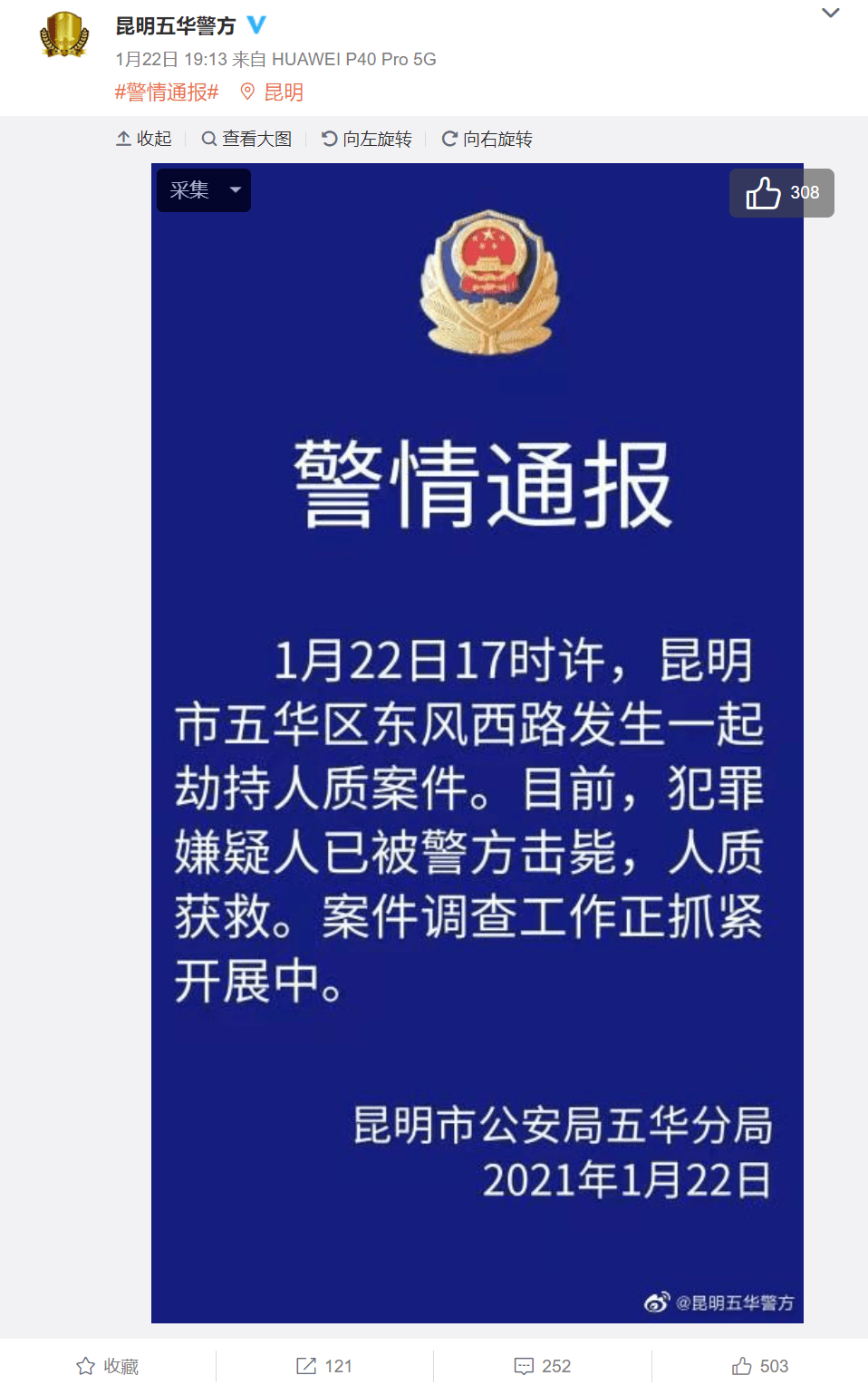Tap 查看大图 to view full-size image

(246, 139)
